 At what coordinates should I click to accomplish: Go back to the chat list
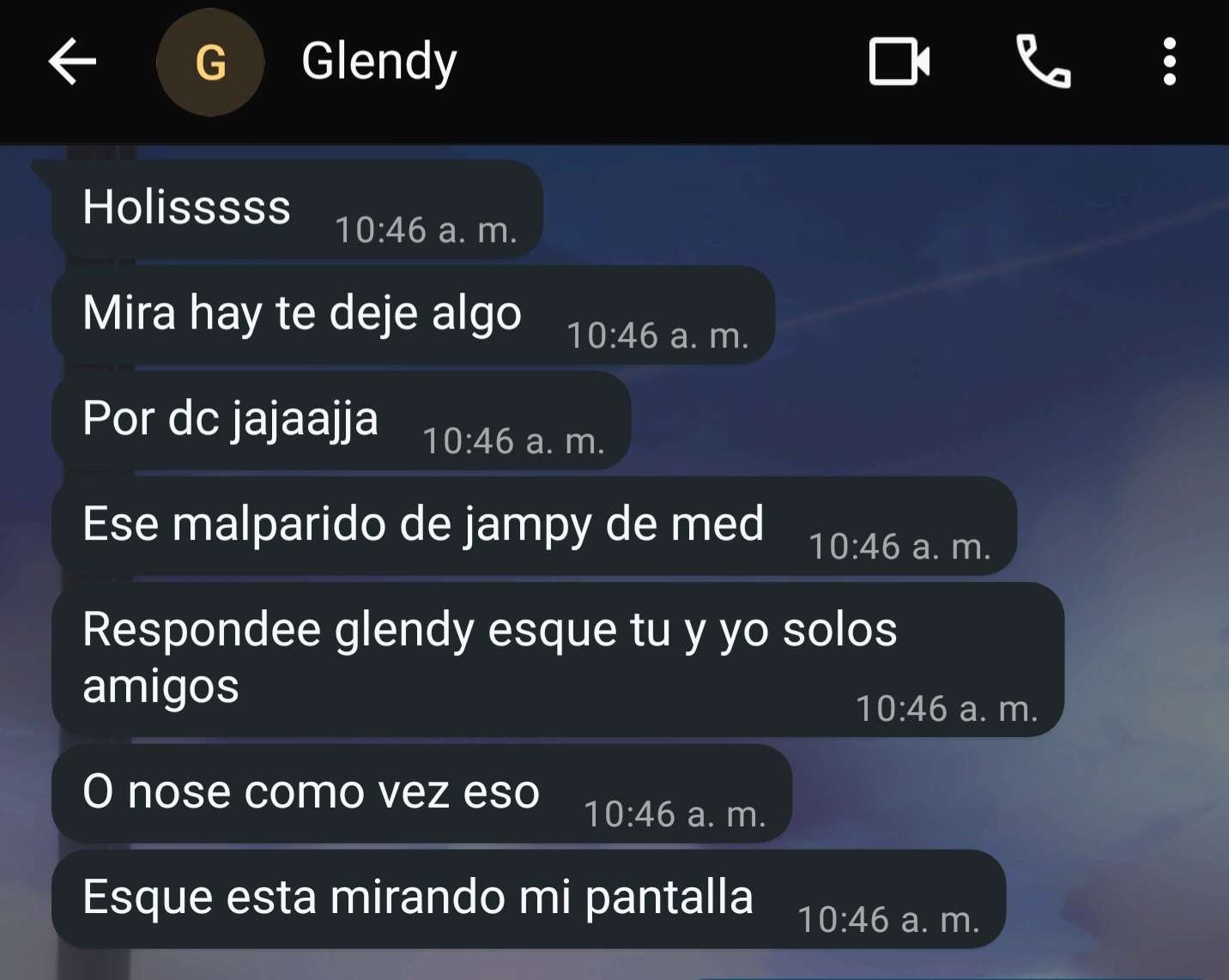pos(72,62)
